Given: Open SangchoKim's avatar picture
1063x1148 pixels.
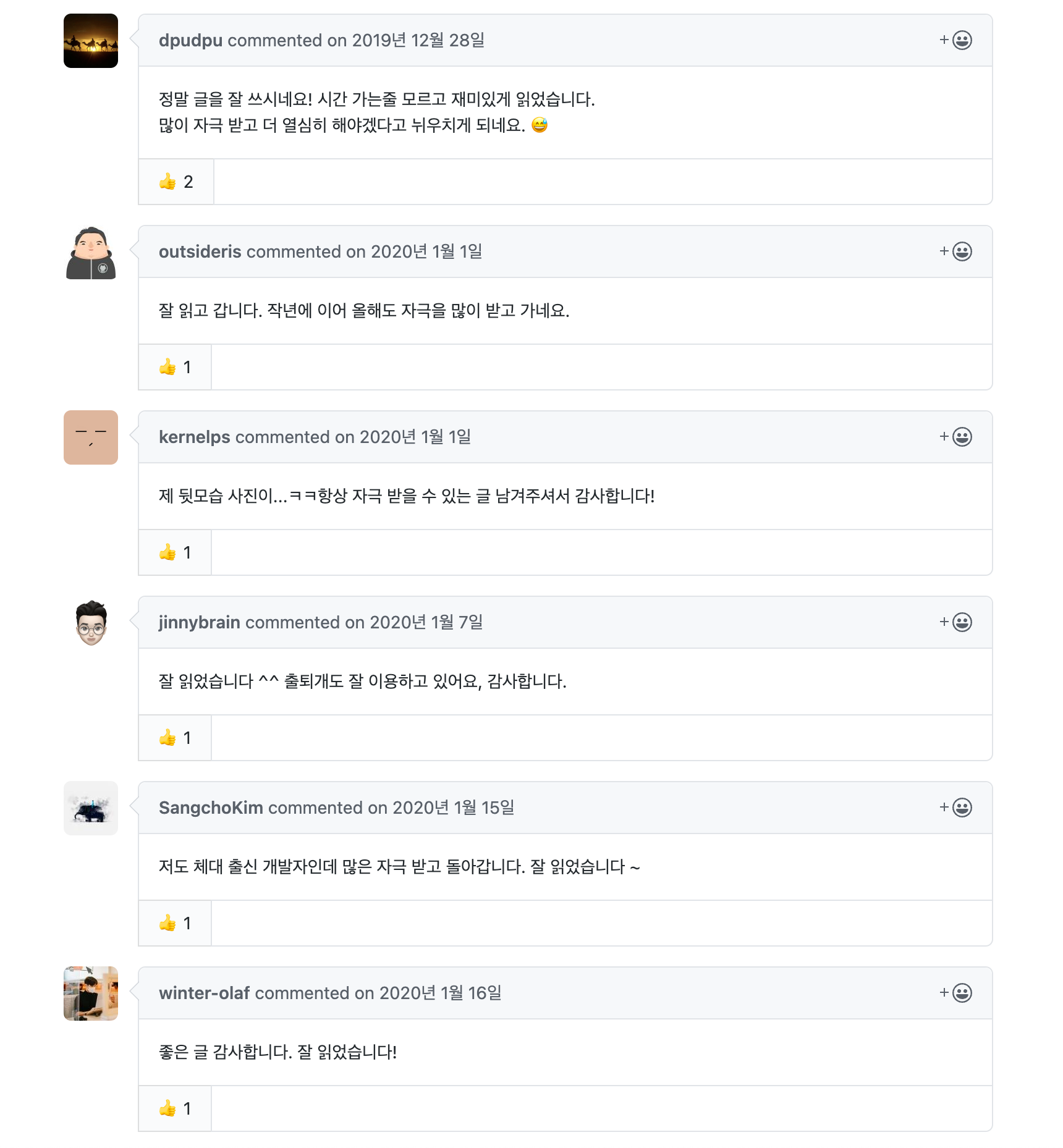Looking at the screenshot, I should [x=91, y=808].
